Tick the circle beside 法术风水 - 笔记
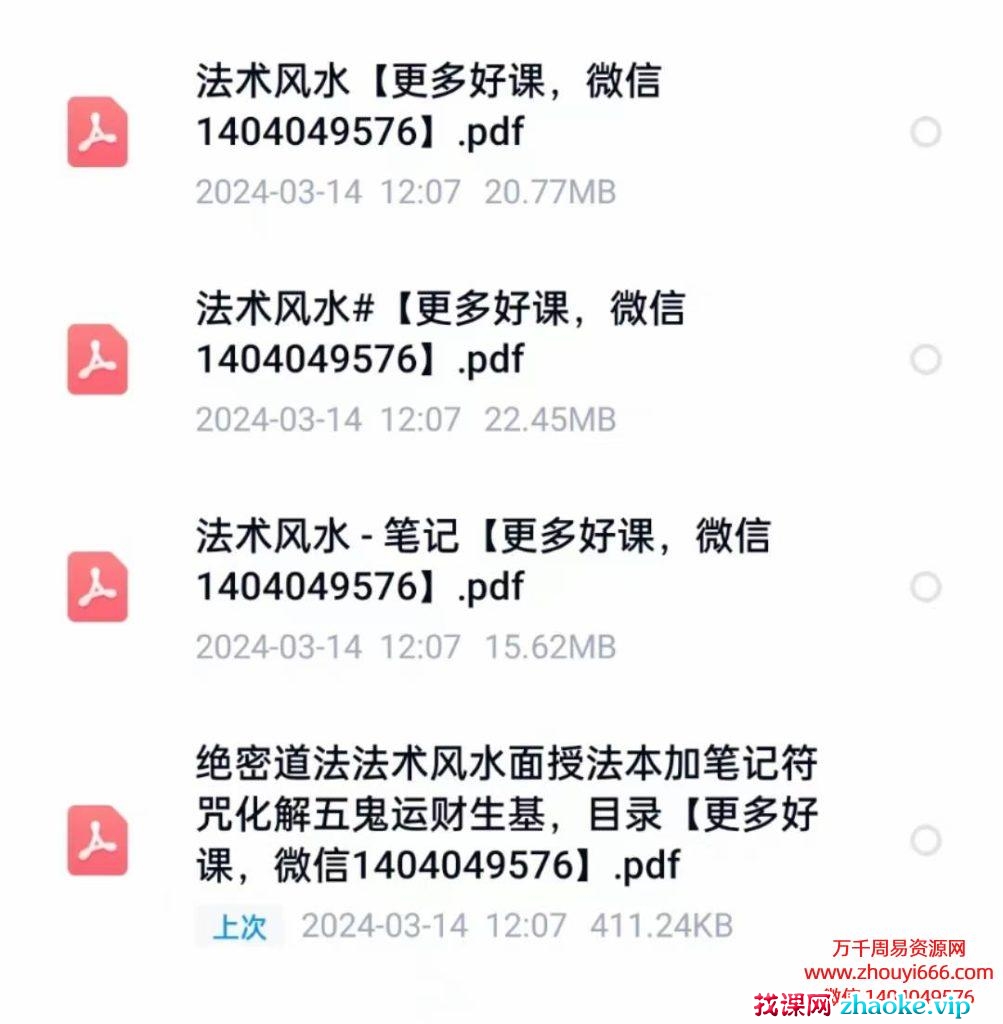Viewport: 1003px width, 1024px height. [x=925, y=586]
